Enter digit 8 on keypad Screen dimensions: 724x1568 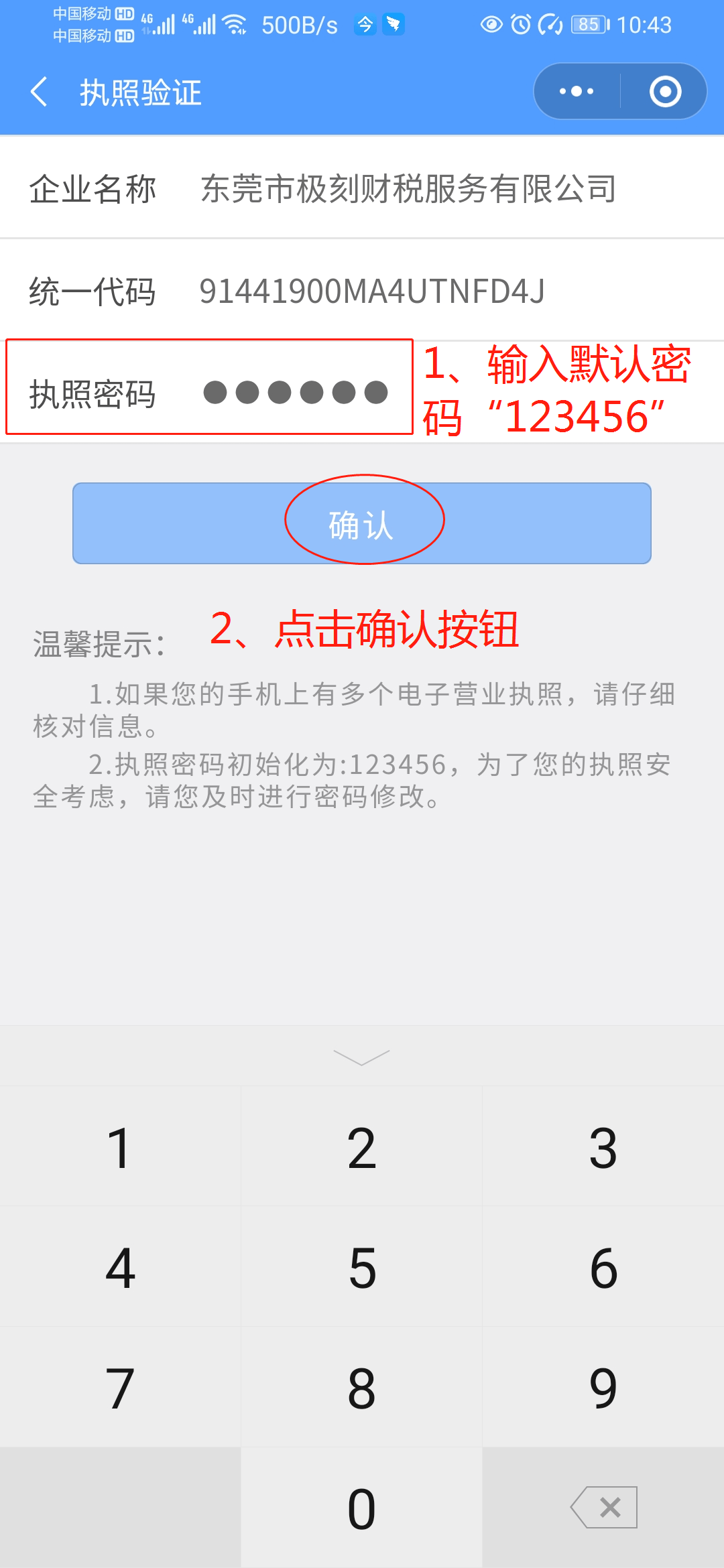pyautogui.click(x=361, y=1388)
